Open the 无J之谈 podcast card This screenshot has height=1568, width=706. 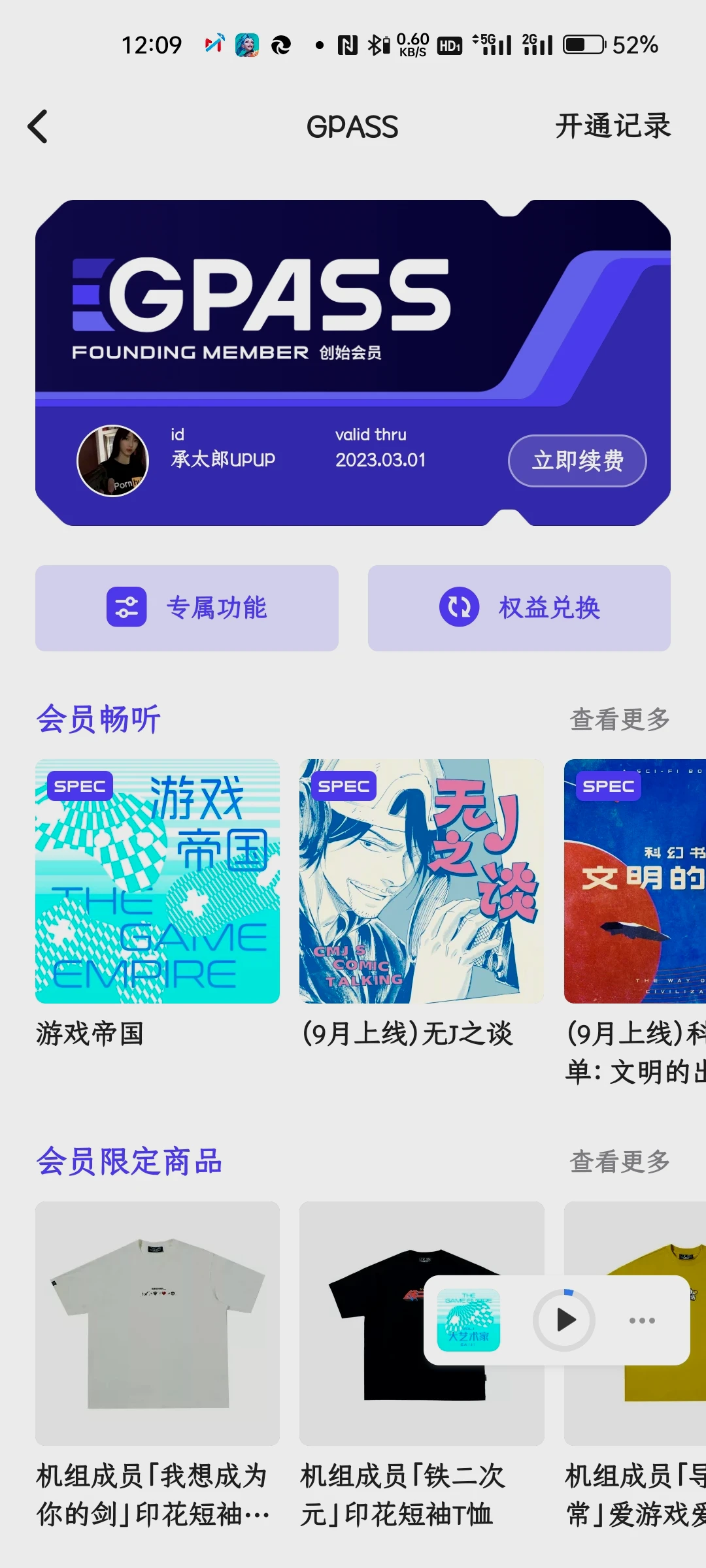click(x=422, y=881)
